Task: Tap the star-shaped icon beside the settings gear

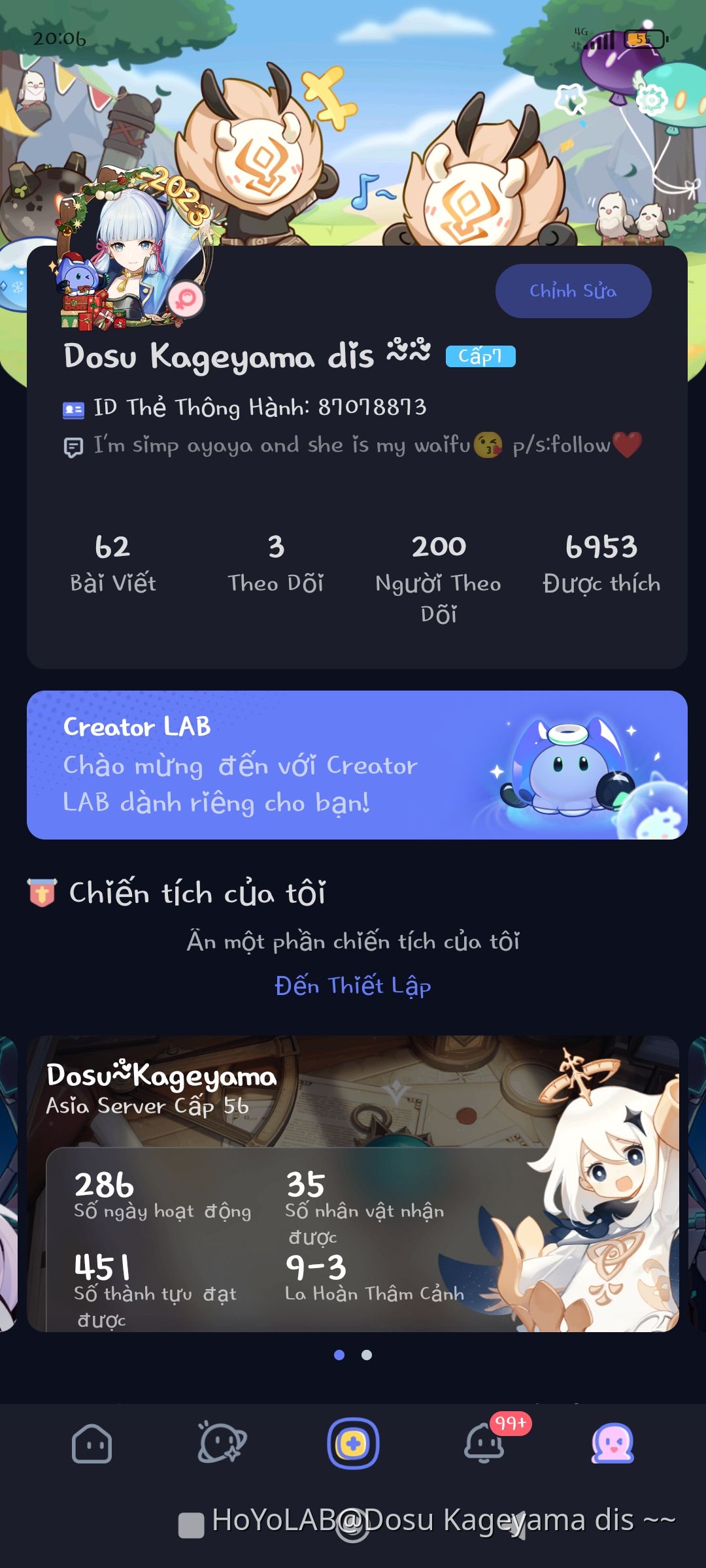Action: [x=570, y=99]
